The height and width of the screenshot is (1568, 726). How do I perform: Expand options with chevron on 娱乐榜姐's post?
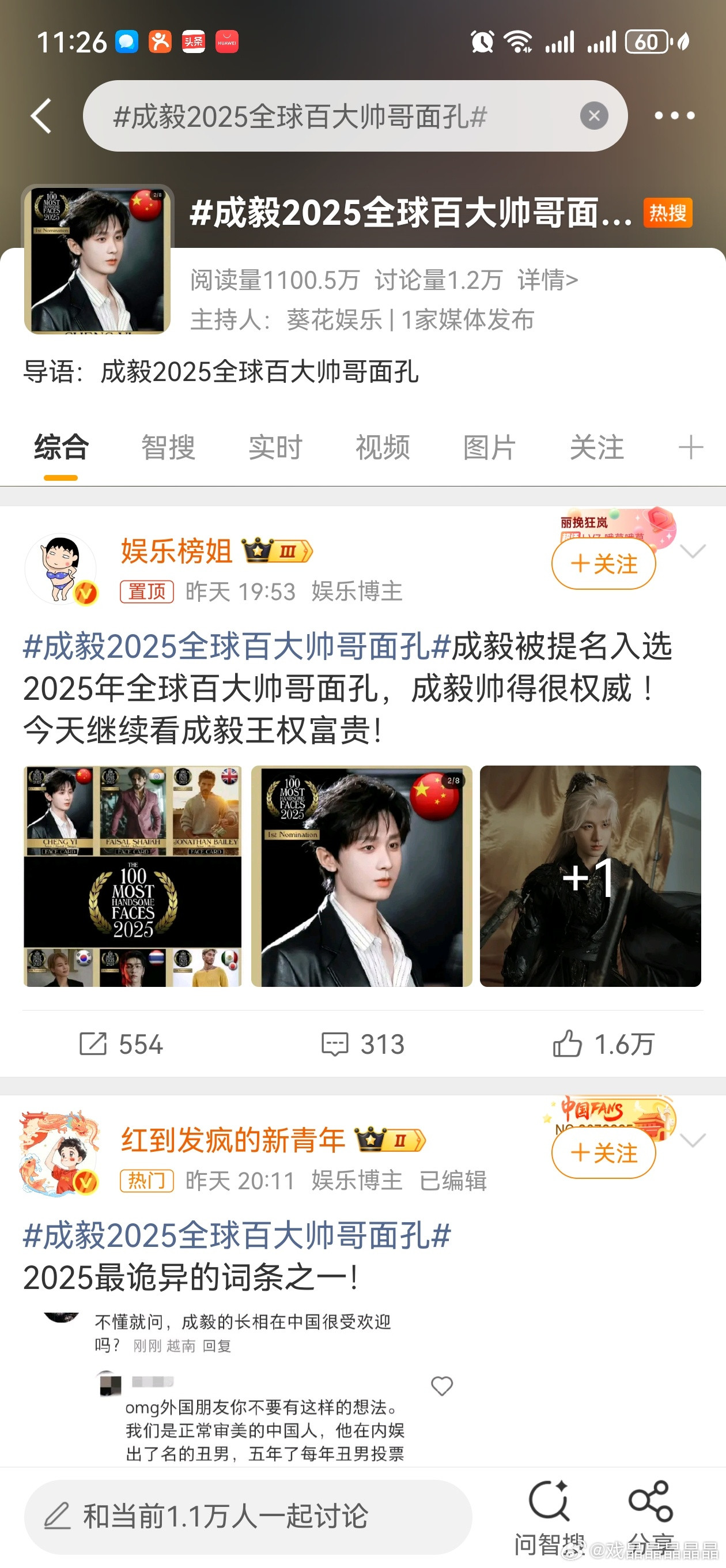click(693, 551)
